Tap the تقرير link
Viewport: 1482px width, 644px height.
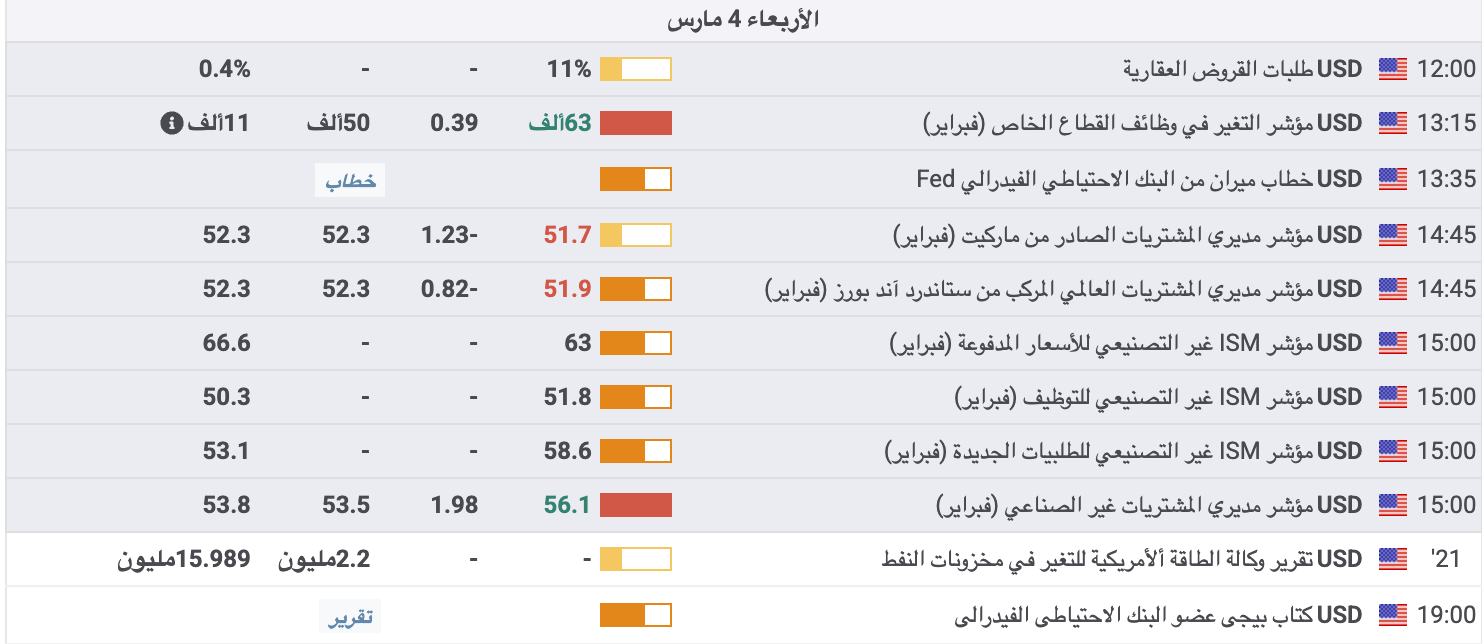pos(350,617)
